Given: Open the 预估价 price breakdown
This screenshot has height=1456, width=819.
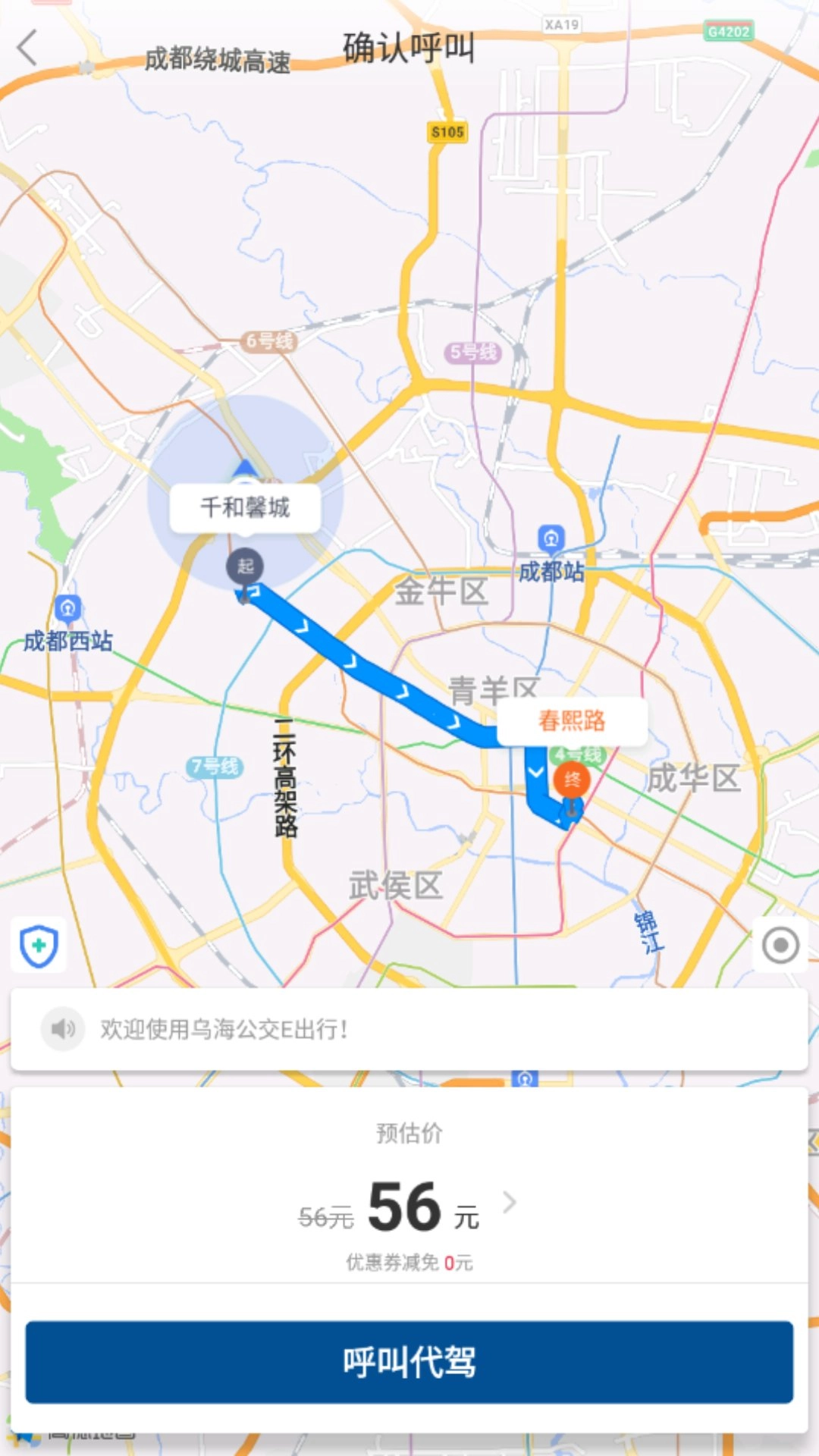Looking at the screenshot, I should [409, 1133].
